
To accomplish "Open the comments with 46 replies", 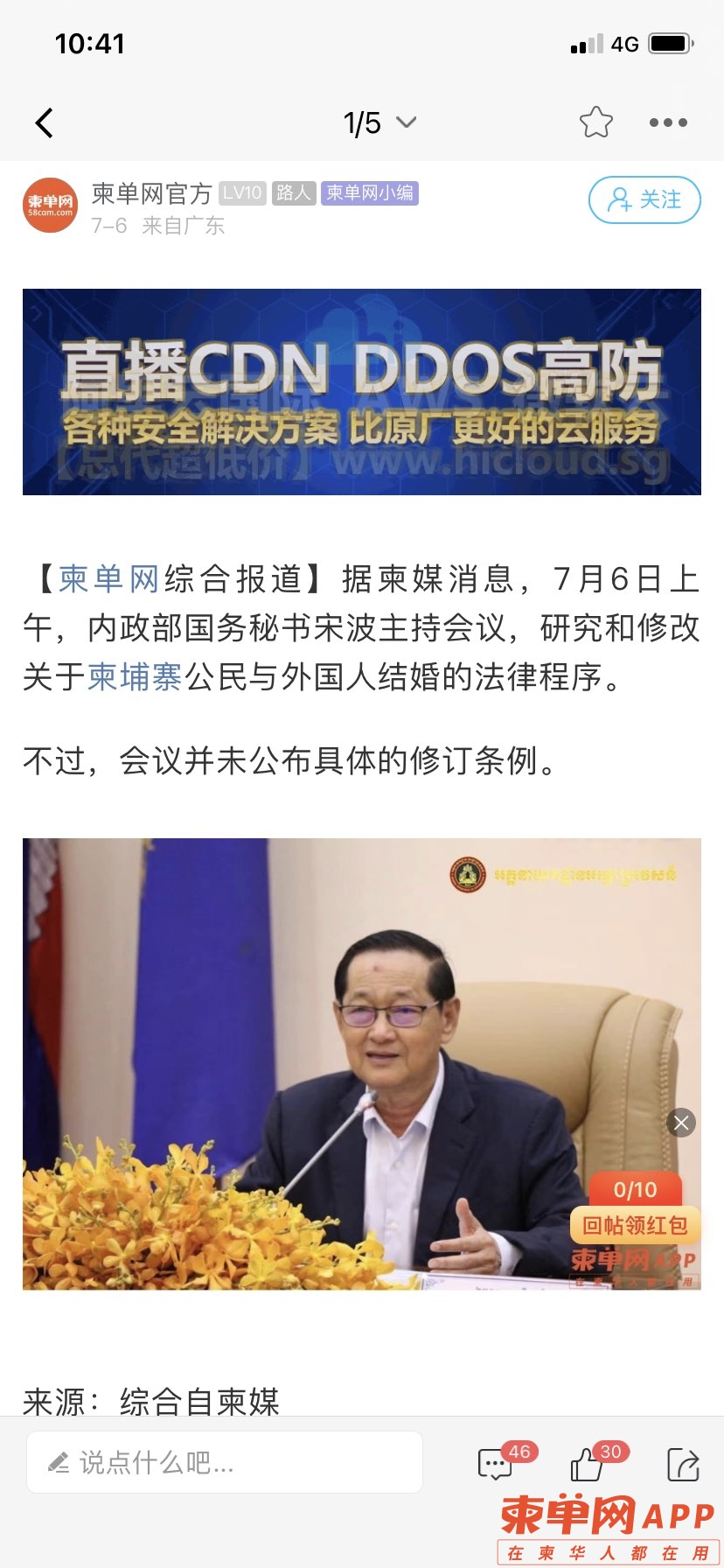I will (x=496, y=1464).
